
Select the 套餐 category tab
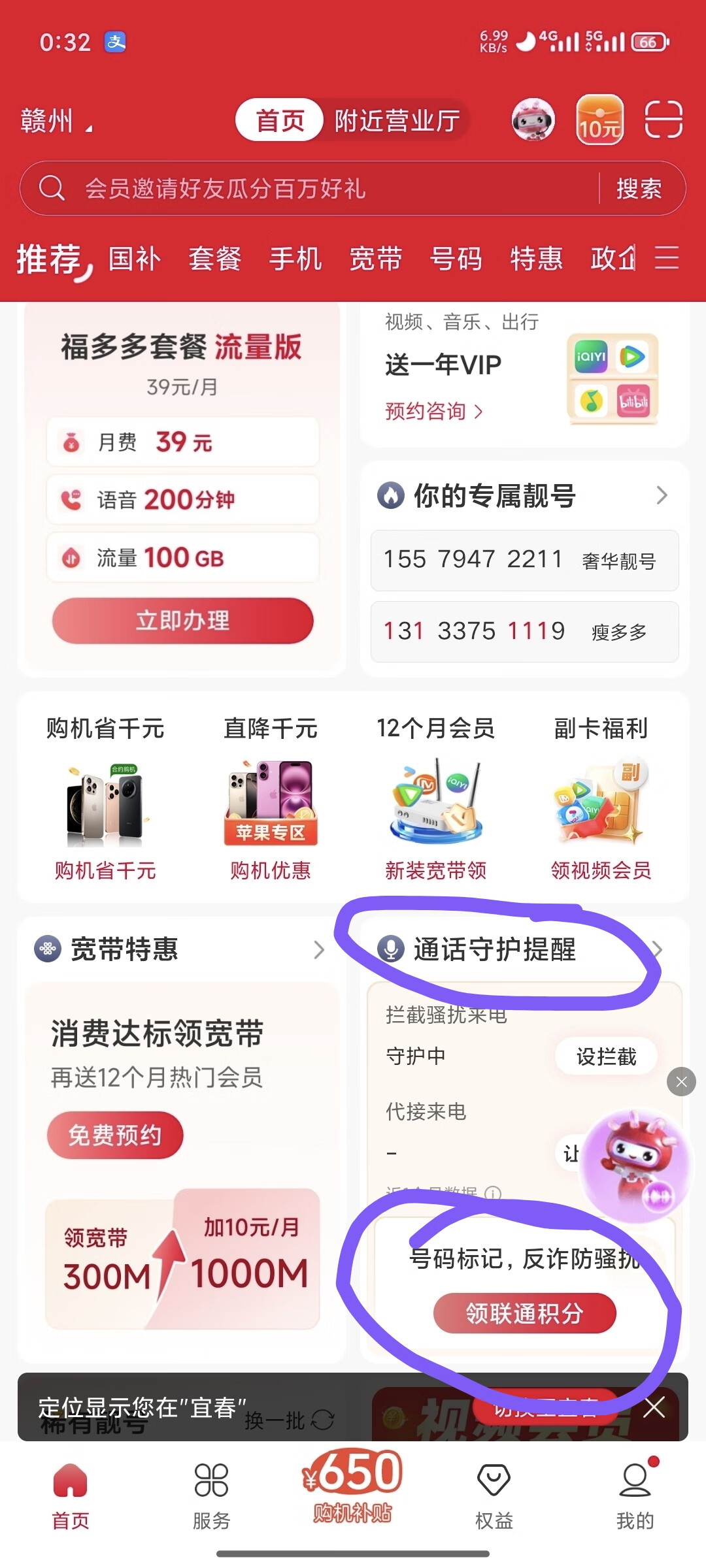coord(215,259)
